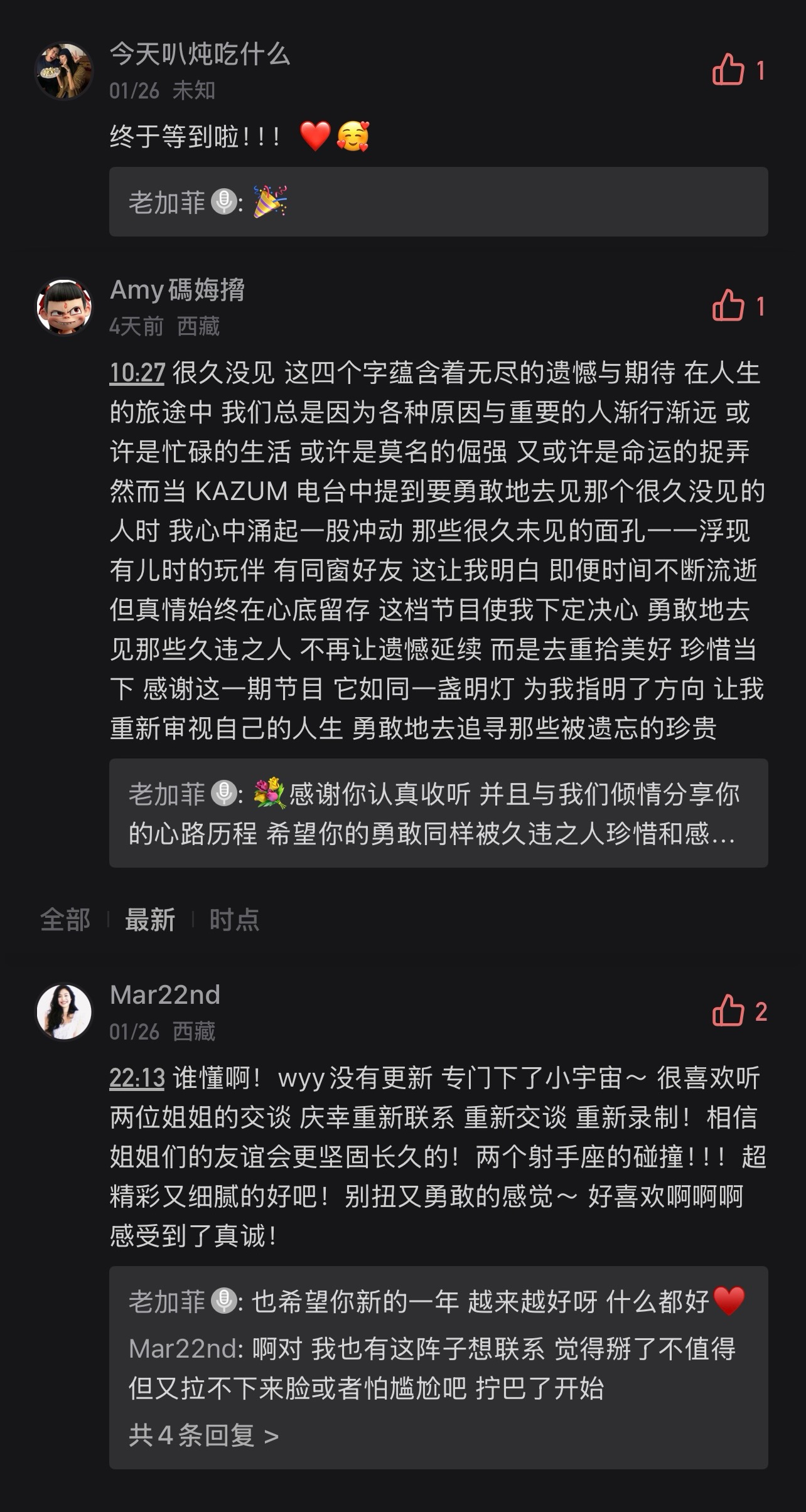Screen dimensions: 806x1512
Task: Open 老加菲's reply to Amy碼娒撸
Action: (438, 813)
